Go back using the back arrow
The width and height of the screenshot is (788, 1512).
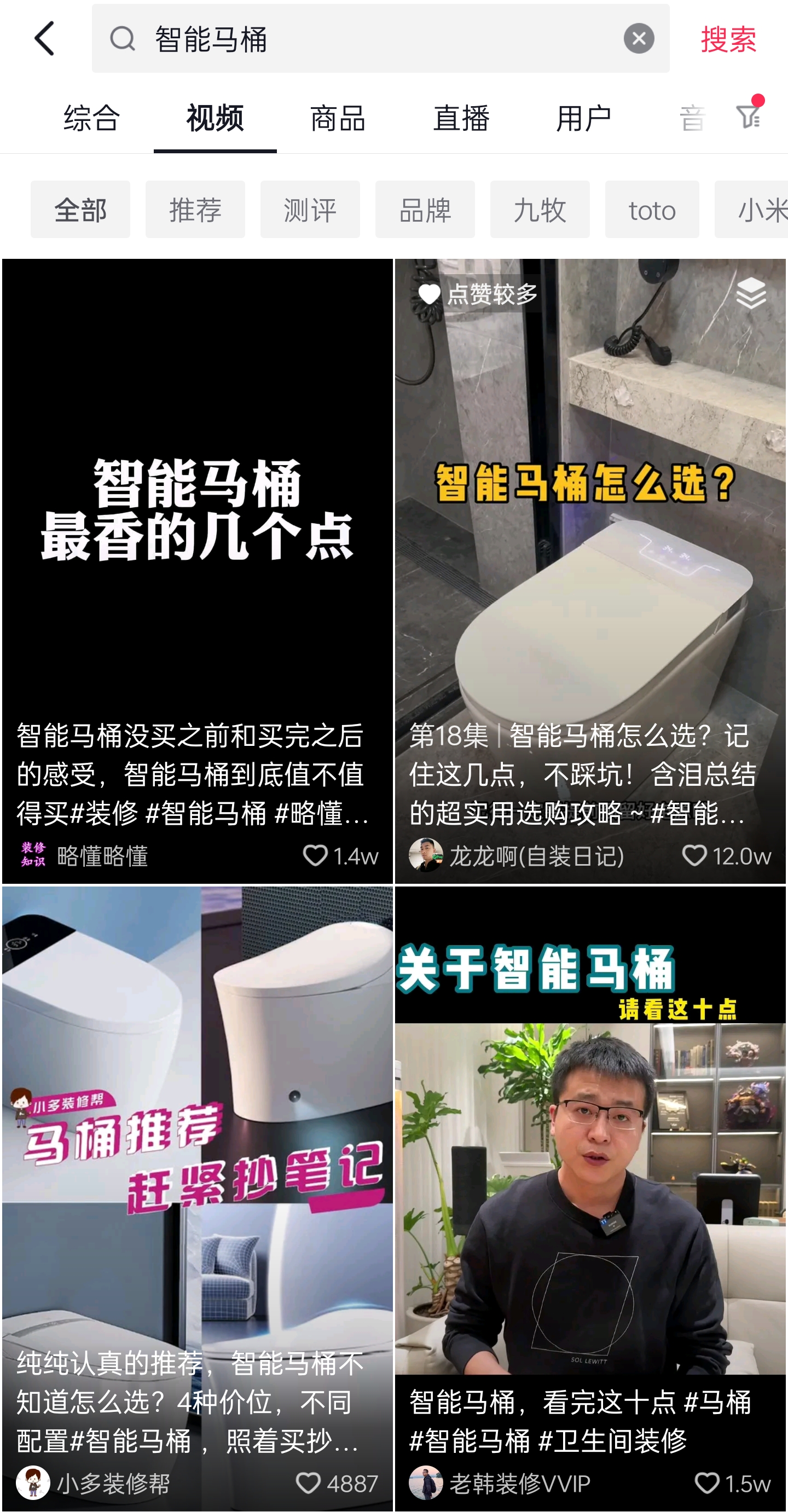44,39
